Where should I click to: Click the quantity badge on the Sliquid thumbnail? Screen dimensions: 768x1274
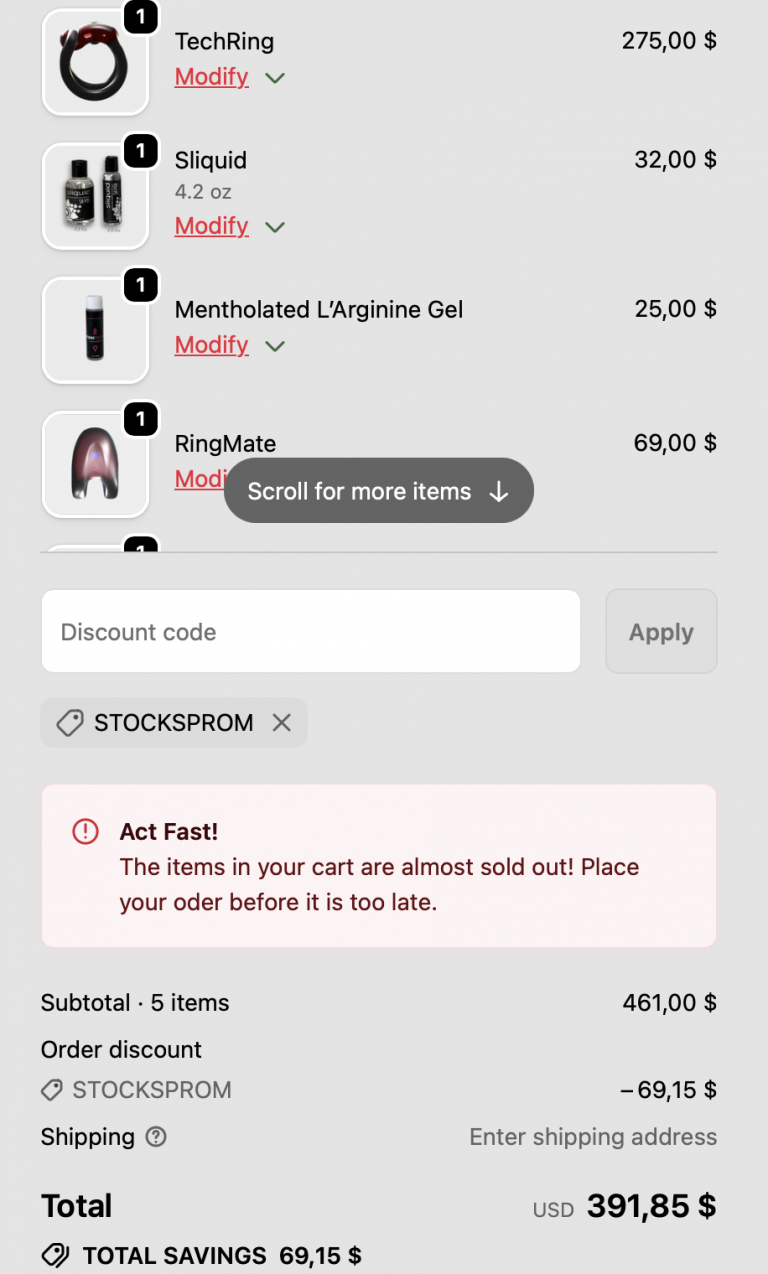coord(141,151)
